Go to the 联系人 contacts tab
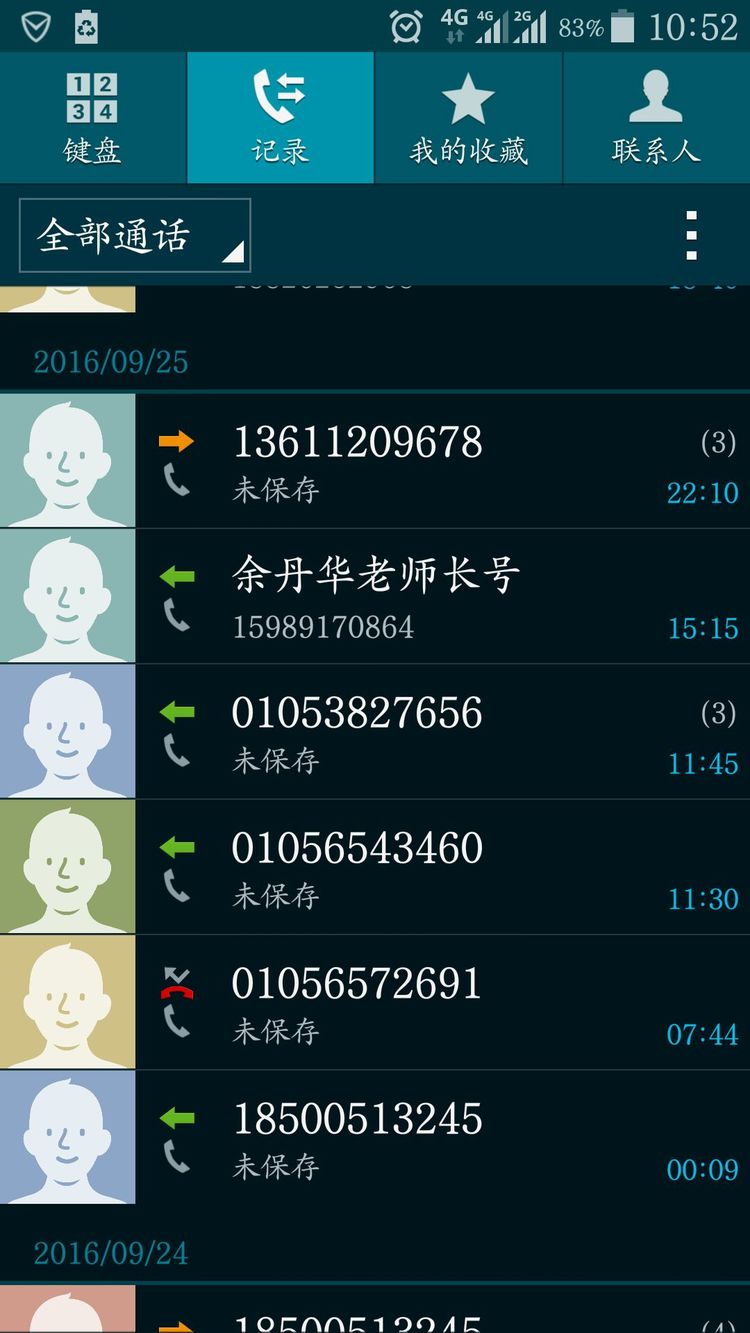750x1333 pixels. 656,118
